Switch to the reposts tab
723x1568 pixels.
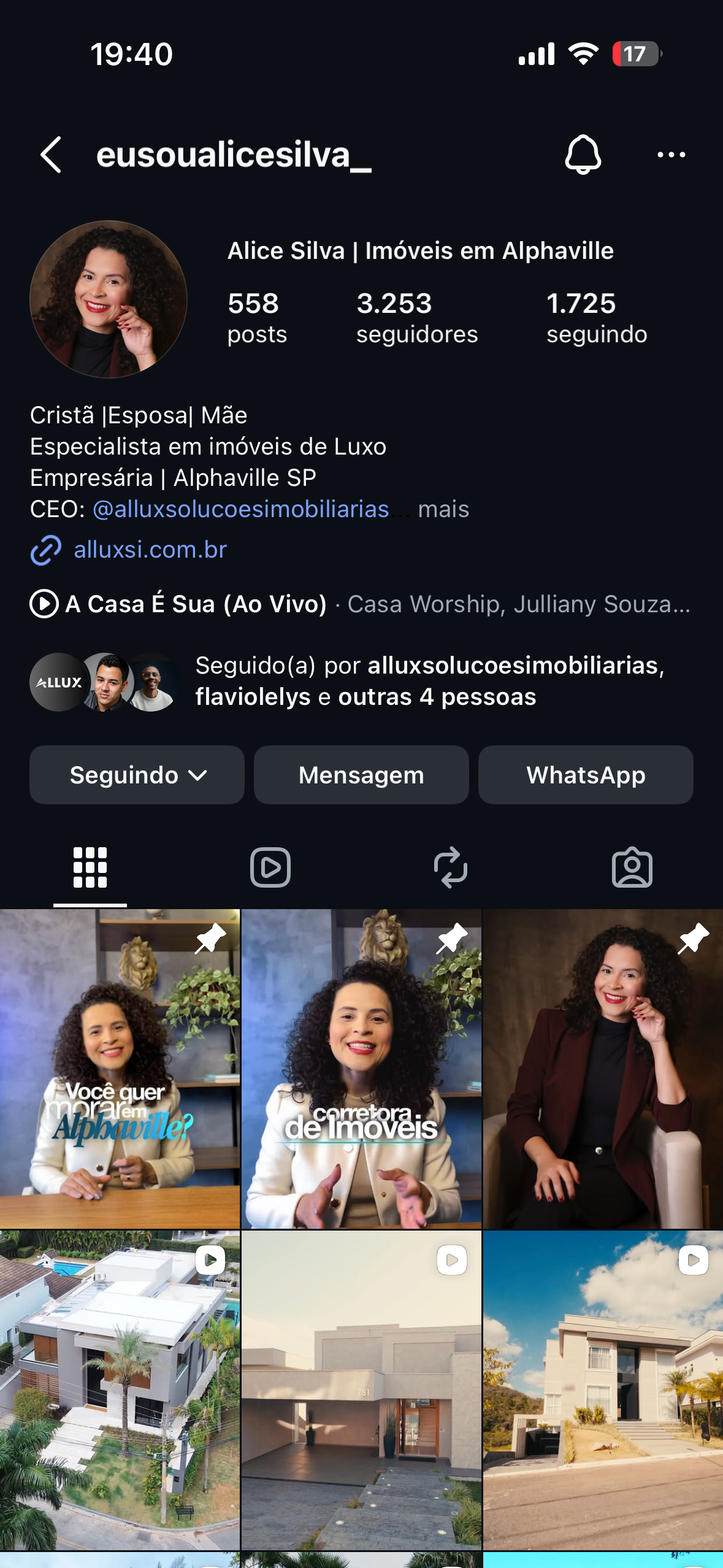[451, 867]
